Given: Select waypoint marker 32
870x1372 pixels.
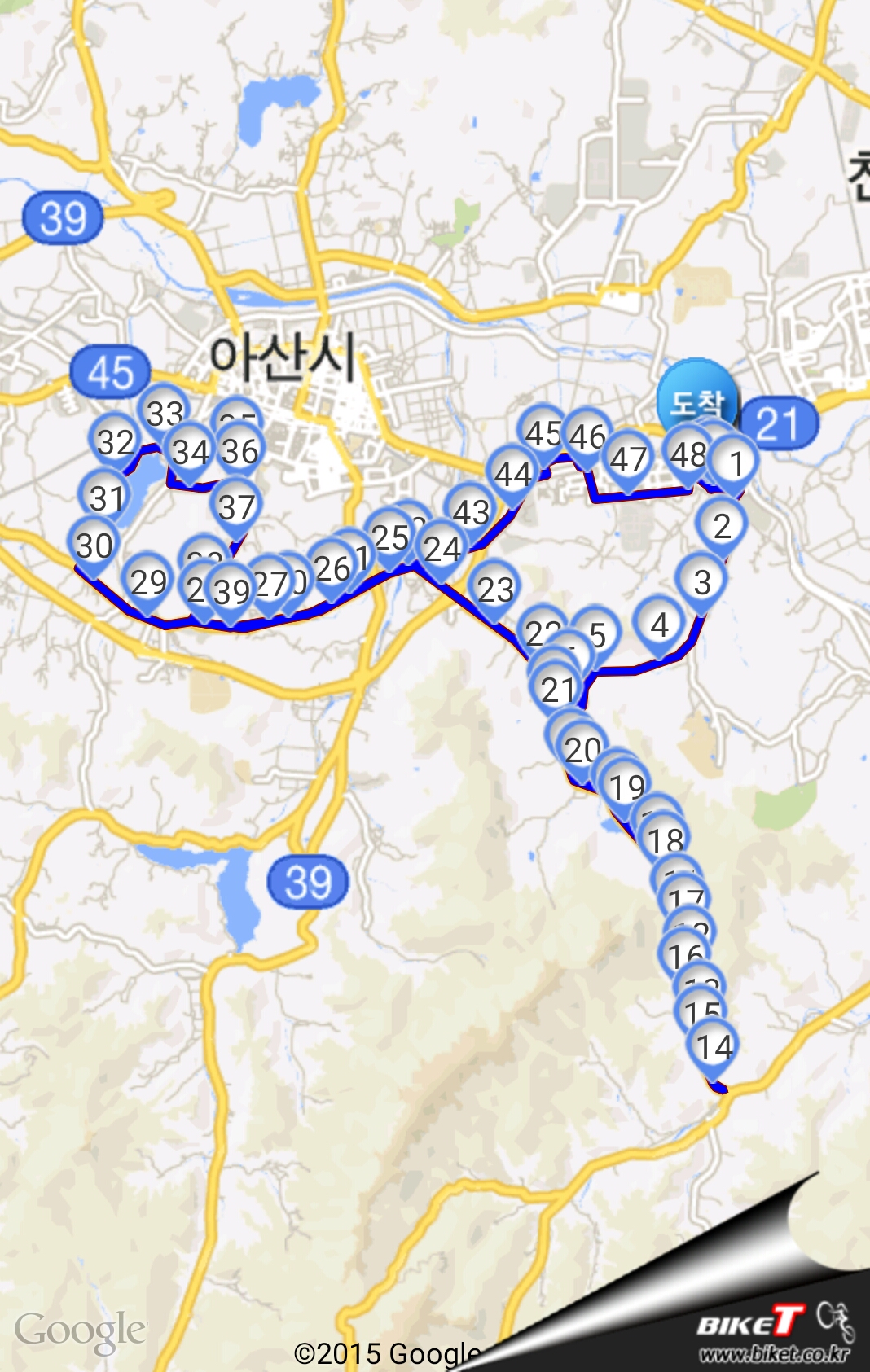Looking at the screenshot, I should point(115,442).
